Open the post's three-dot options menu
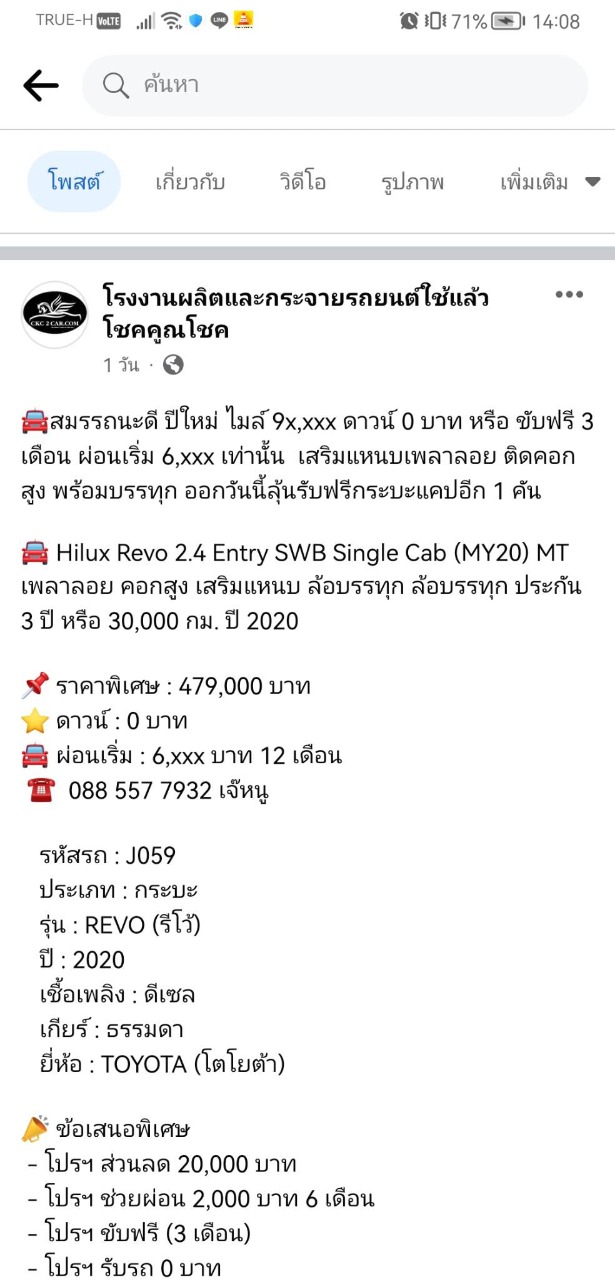 (569, 295)
